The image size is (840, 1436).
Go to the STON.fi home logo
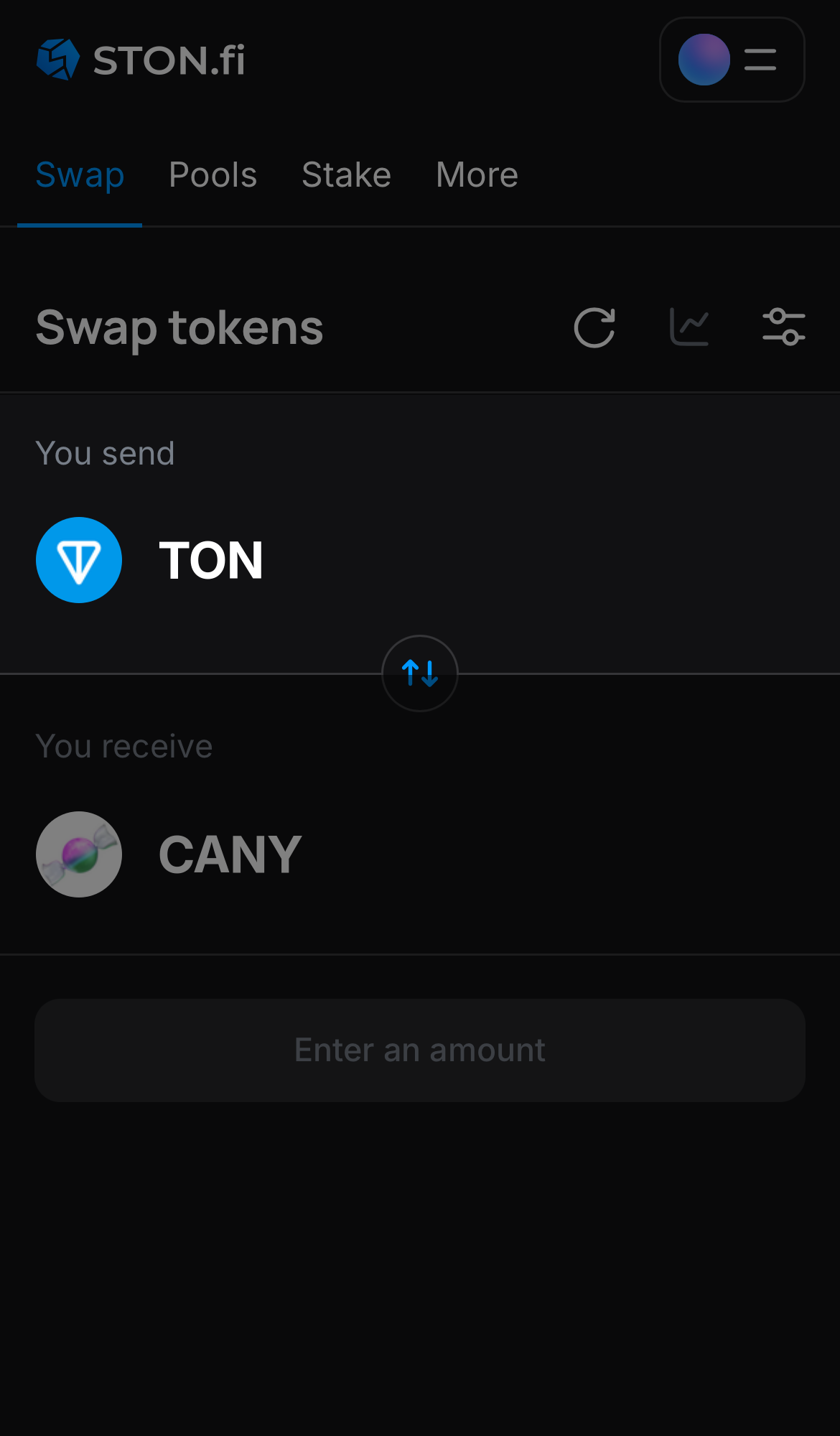click(x=141, y=60)
